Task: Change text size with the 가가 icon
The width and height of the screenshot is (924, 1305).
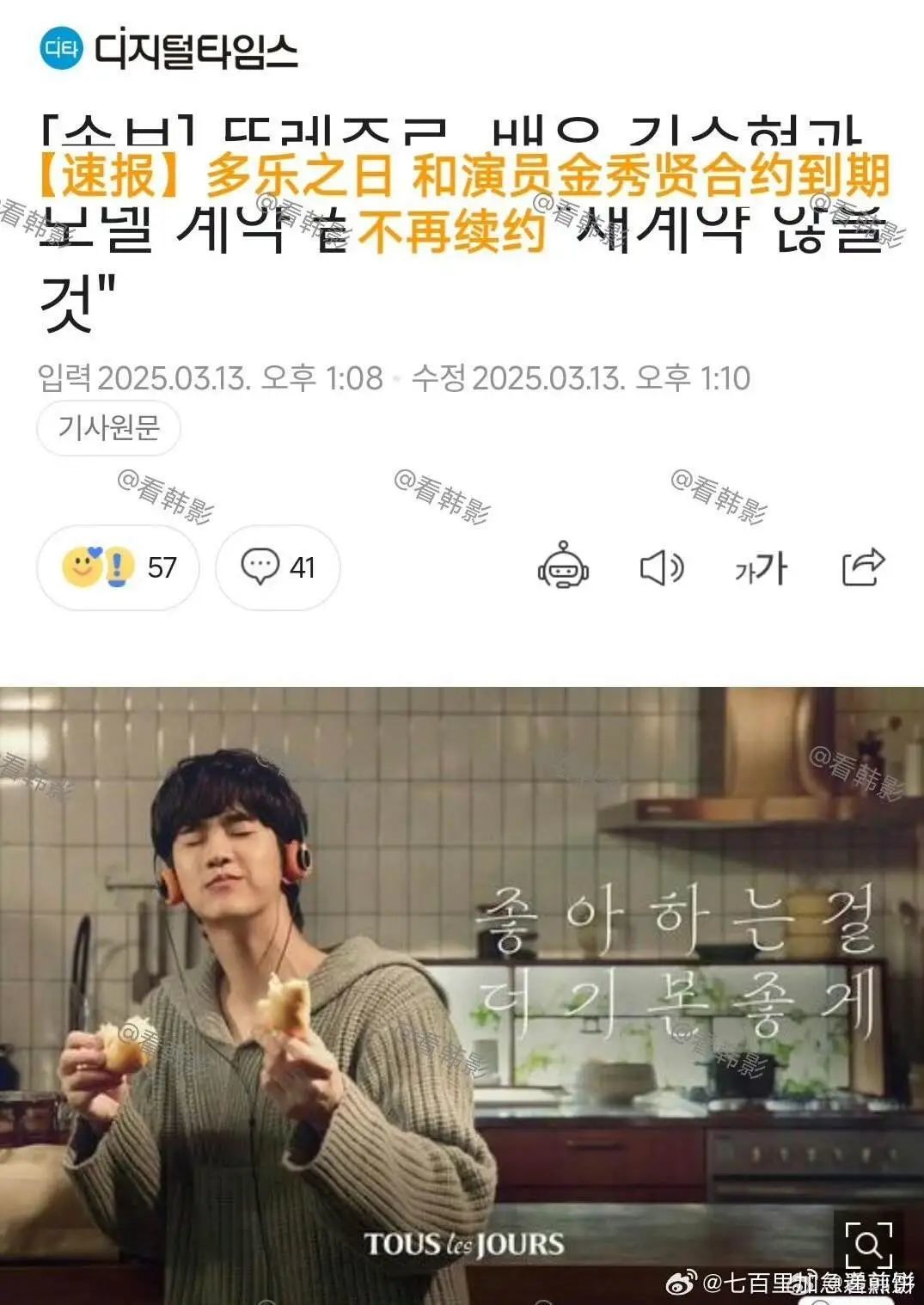Action: (761, 567)
